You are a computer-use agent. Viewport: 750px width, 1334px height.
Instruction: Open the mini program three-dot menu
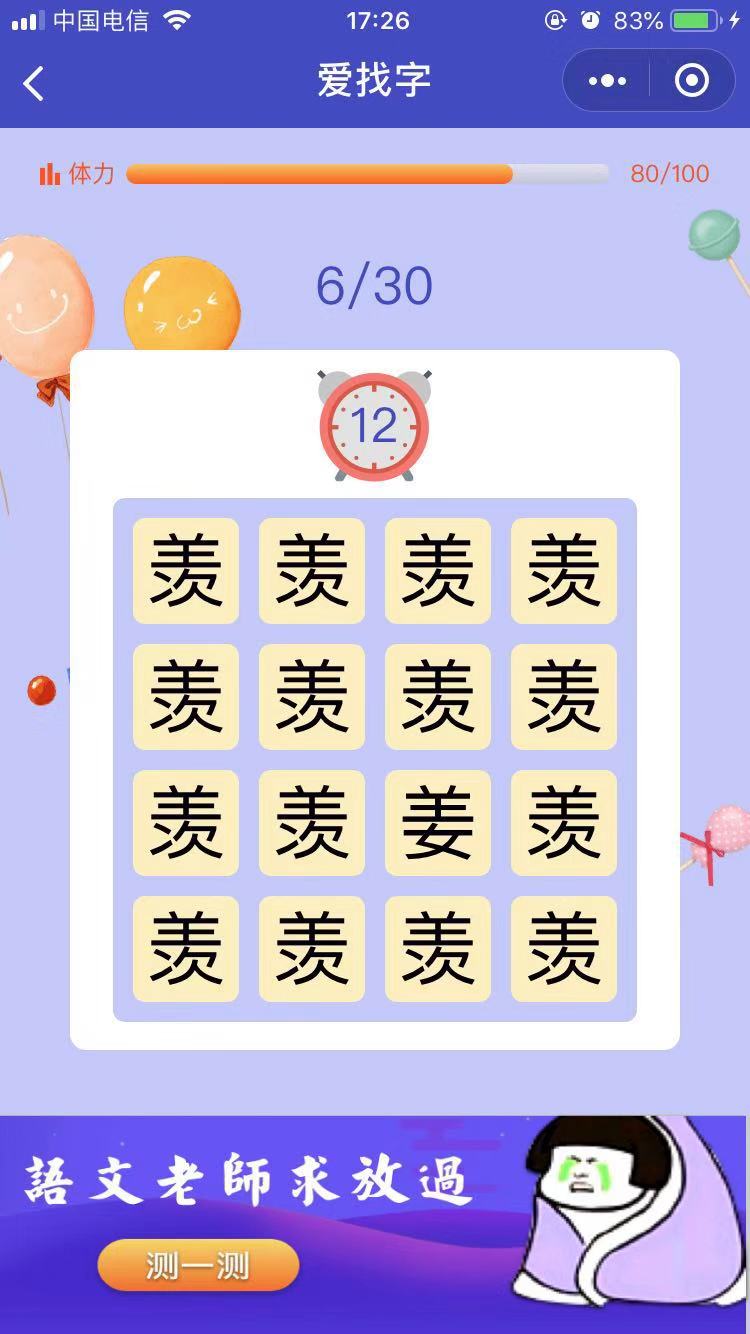[607, 81]
